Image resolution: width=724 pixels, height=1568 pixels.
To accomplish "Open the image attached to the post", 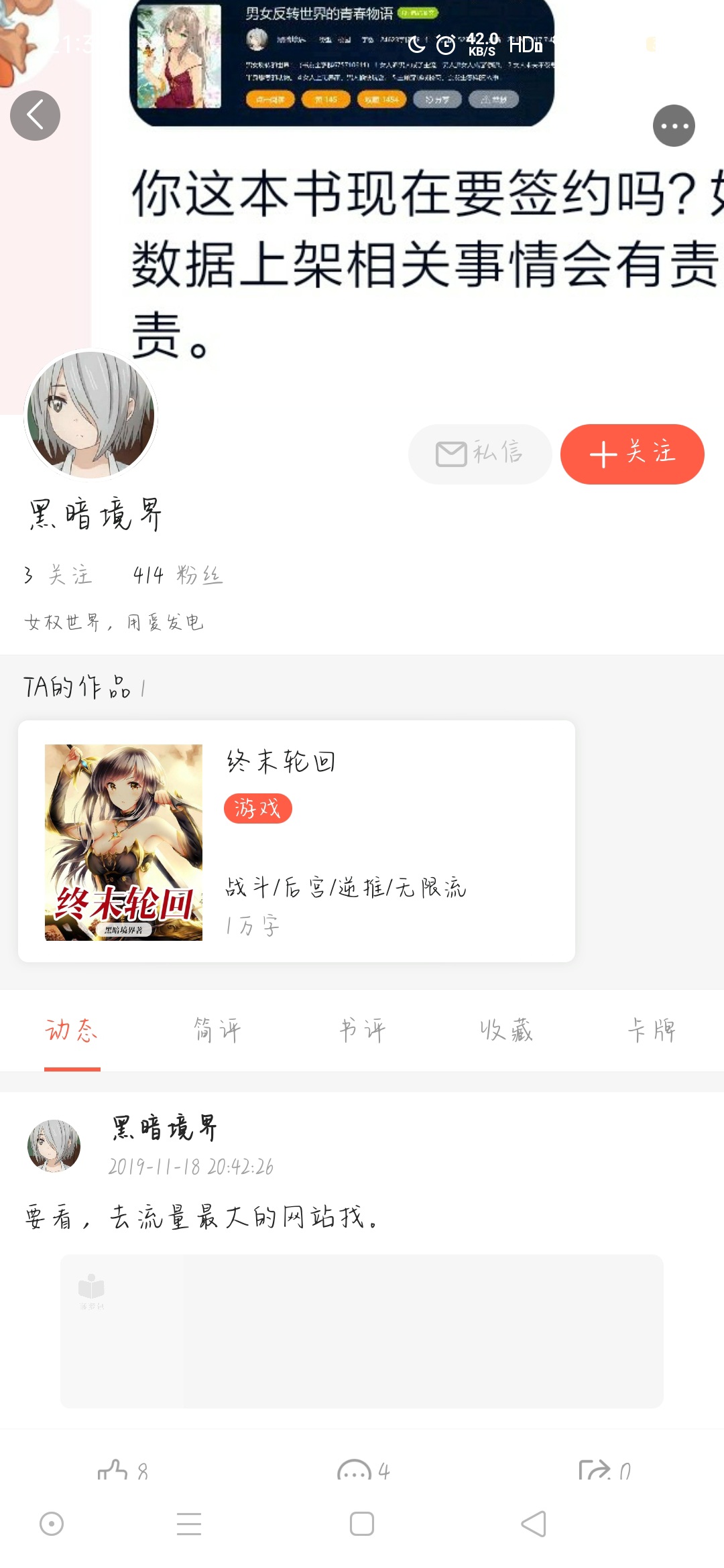I will (362, 1331).
